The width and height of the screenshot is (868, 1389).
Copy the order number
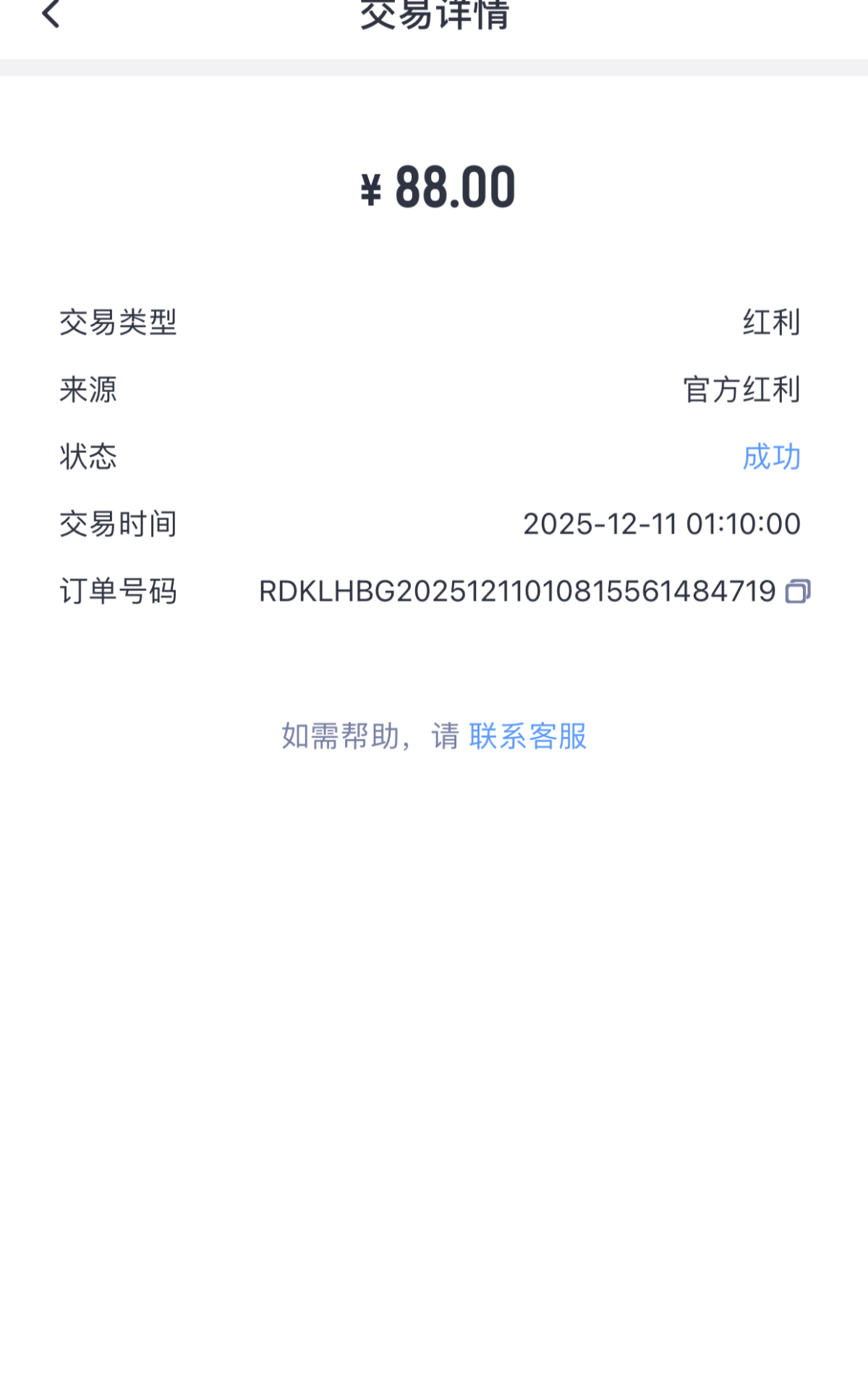pos(798,591)
